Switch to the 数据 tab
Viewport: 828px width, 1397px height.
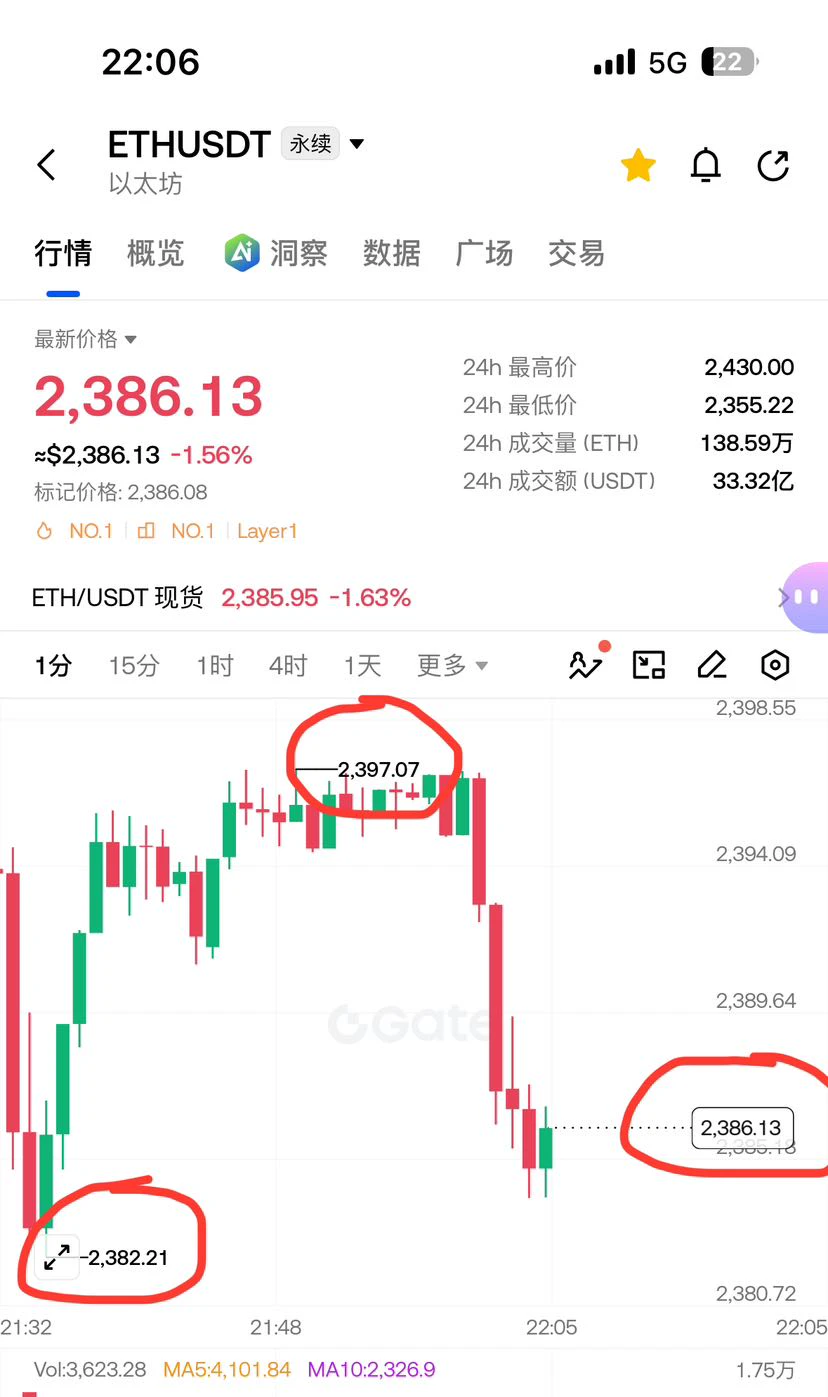(x=391, y=253)
